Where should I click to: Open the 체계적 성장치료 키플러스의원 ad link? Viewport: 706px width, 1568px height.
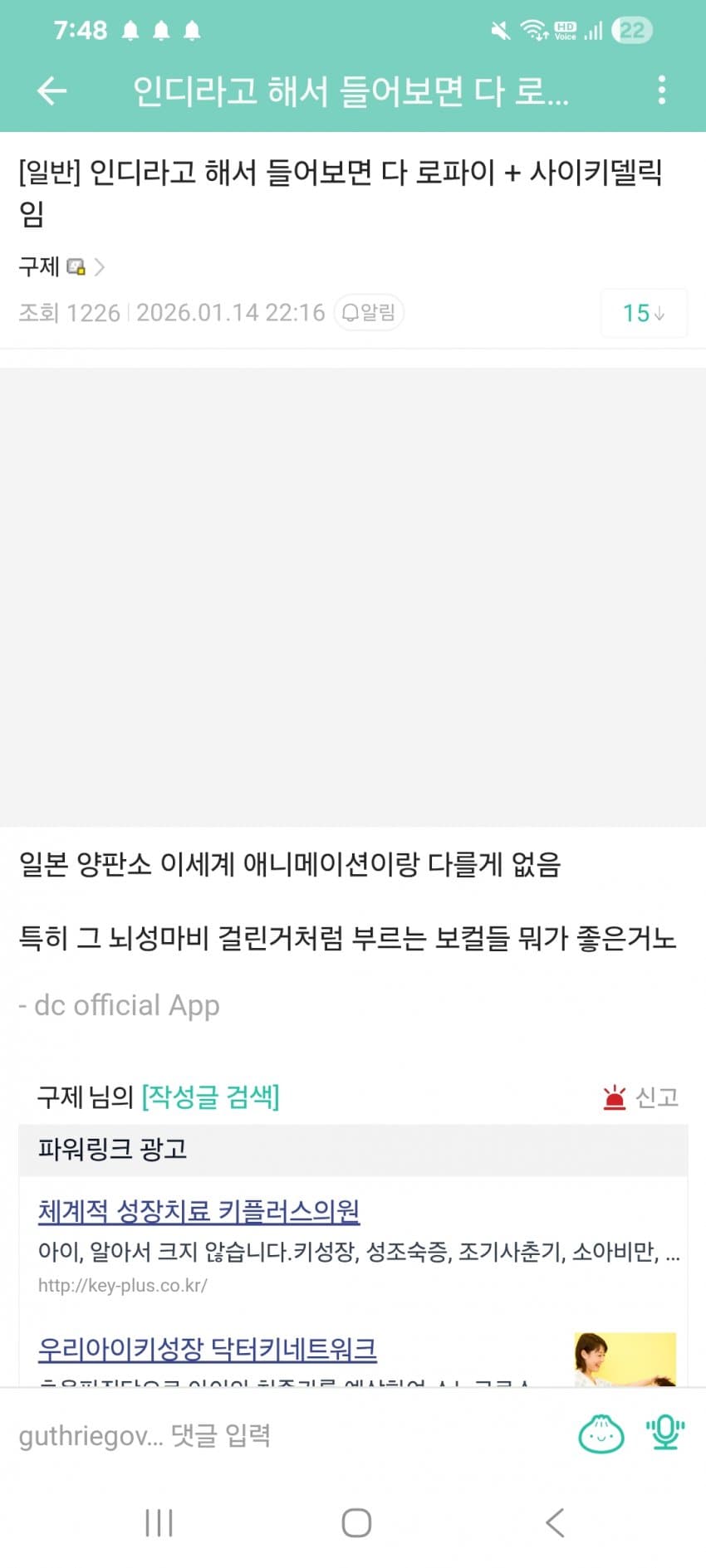click(x=199, y=1211)
